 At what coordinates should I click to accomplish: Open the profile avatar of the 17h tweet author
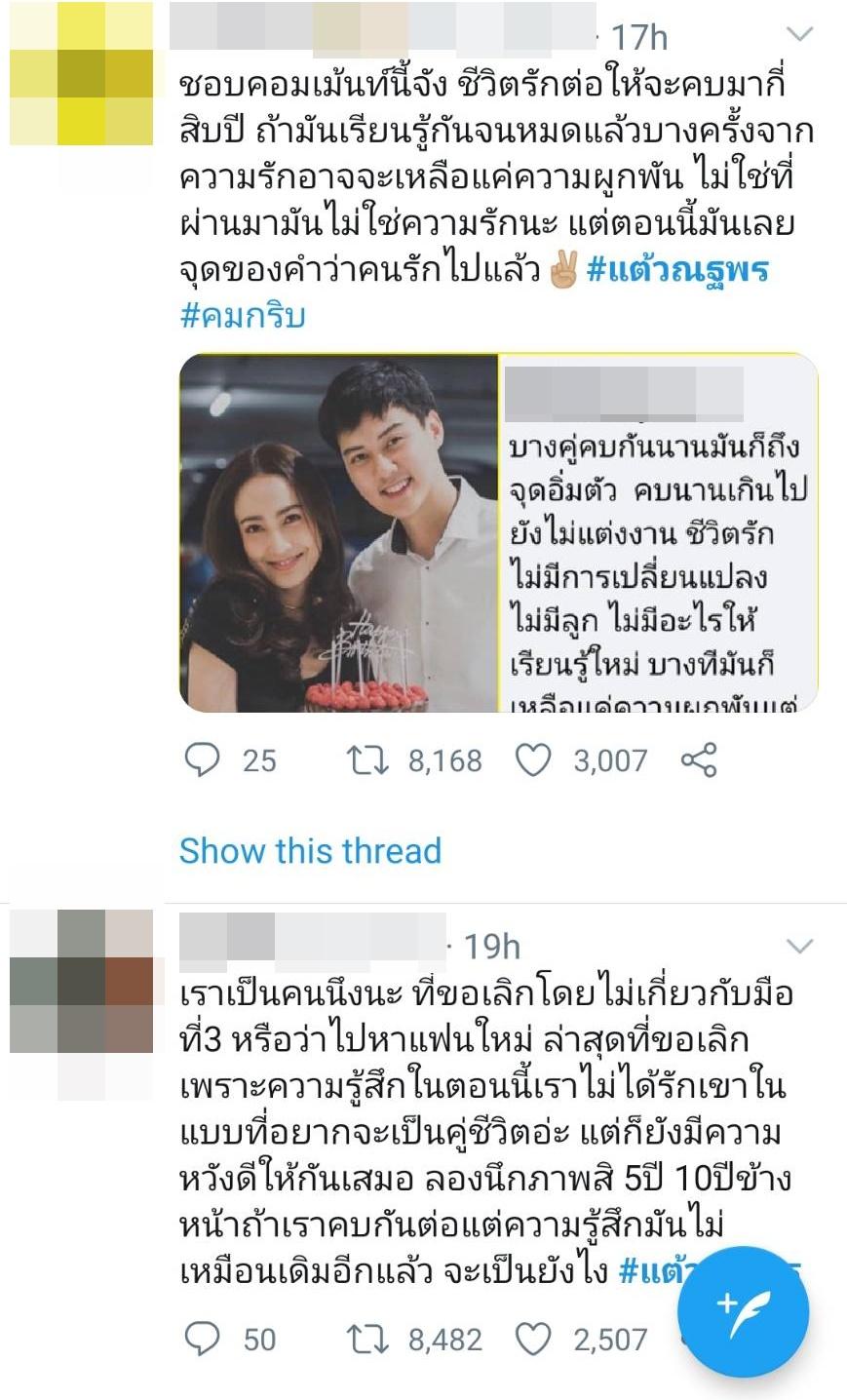coord(82,74)
